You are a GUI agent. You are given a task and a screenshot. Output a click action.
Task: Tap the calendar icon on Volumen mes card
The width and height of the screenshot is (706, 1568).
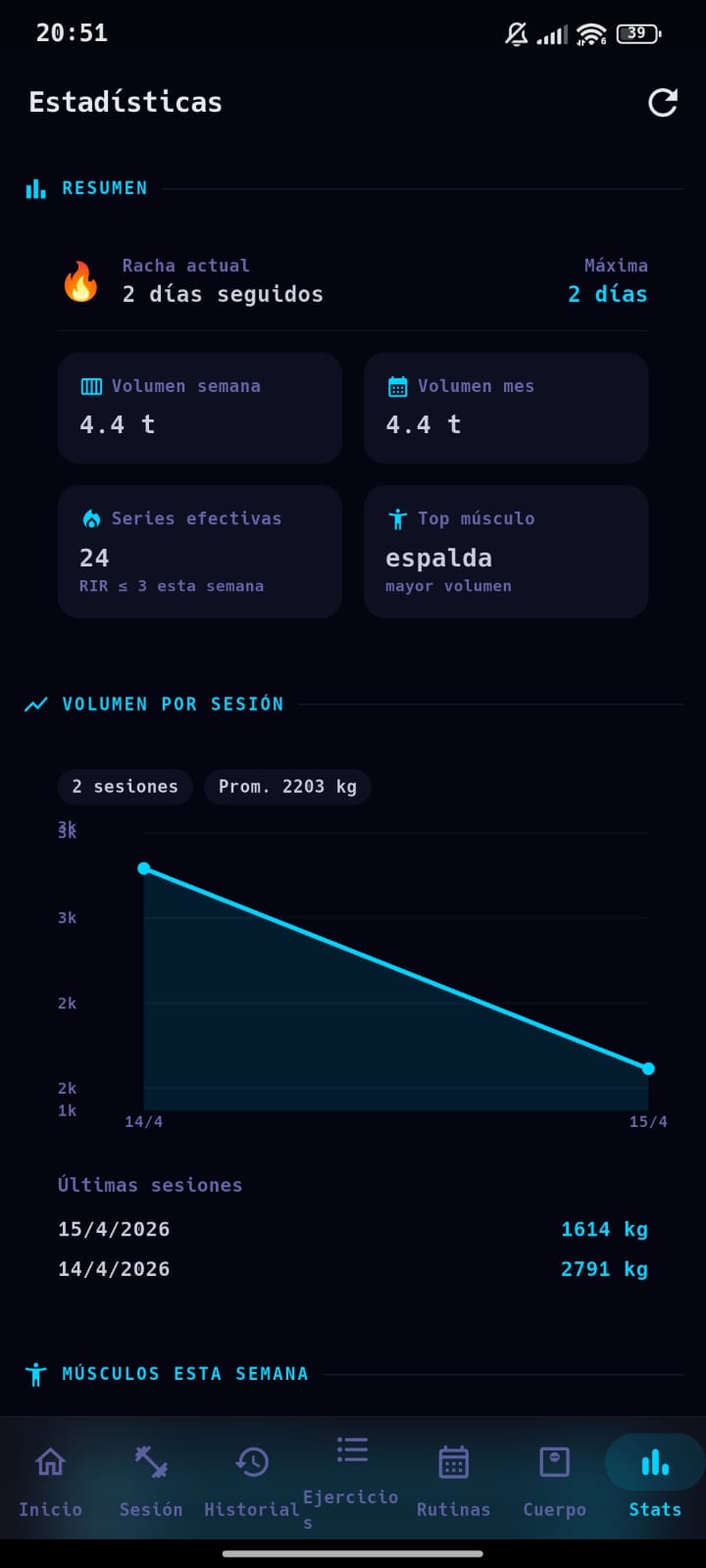(398, 386)
